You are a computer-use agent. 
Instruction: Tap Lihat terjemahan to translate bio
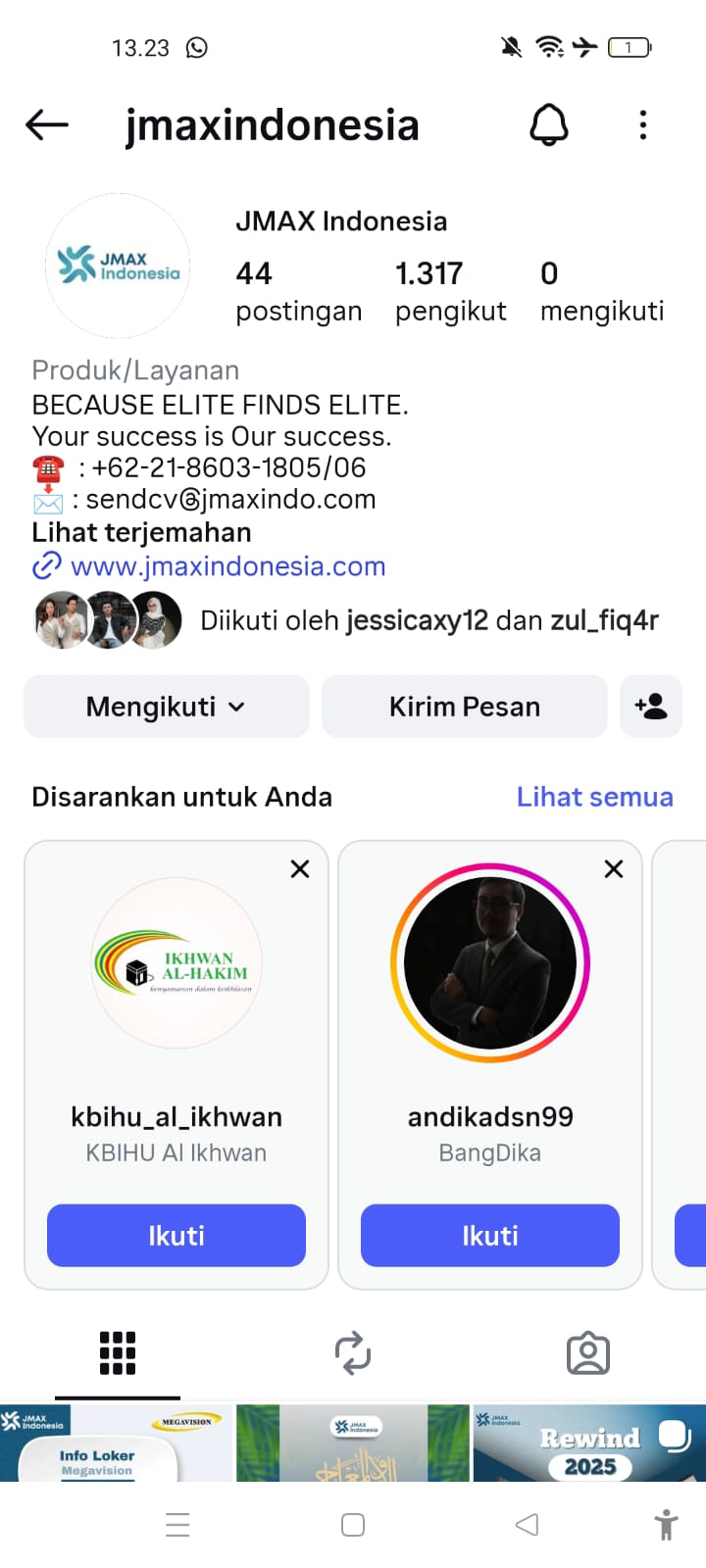coord(141,532)
